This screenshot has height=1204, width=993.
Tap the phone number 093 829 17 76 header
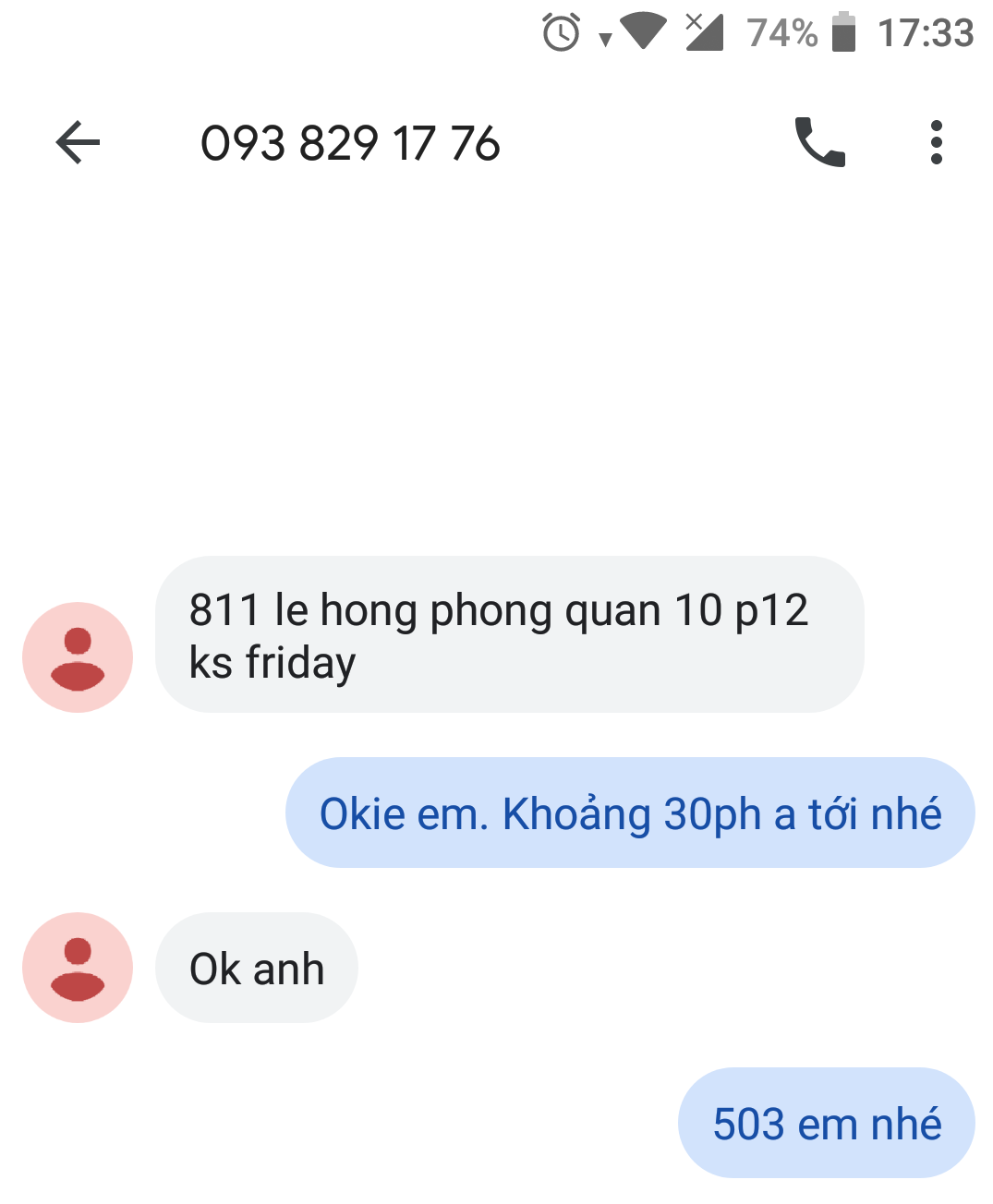pos(351,143)
